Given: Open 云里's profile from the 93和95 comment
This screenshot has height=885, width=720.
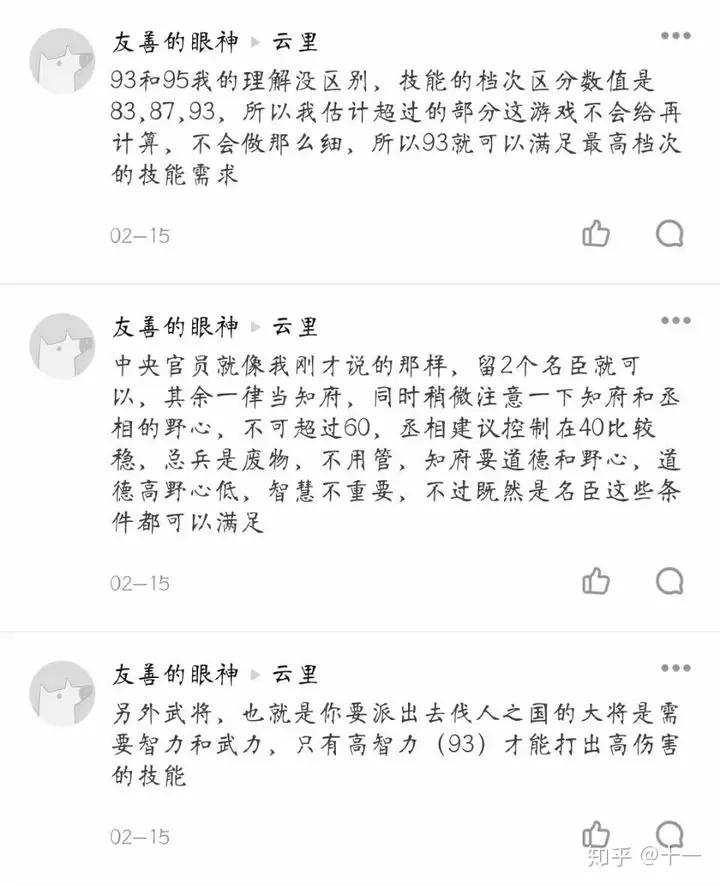Looking at the screenshot, I should point(295,41).
